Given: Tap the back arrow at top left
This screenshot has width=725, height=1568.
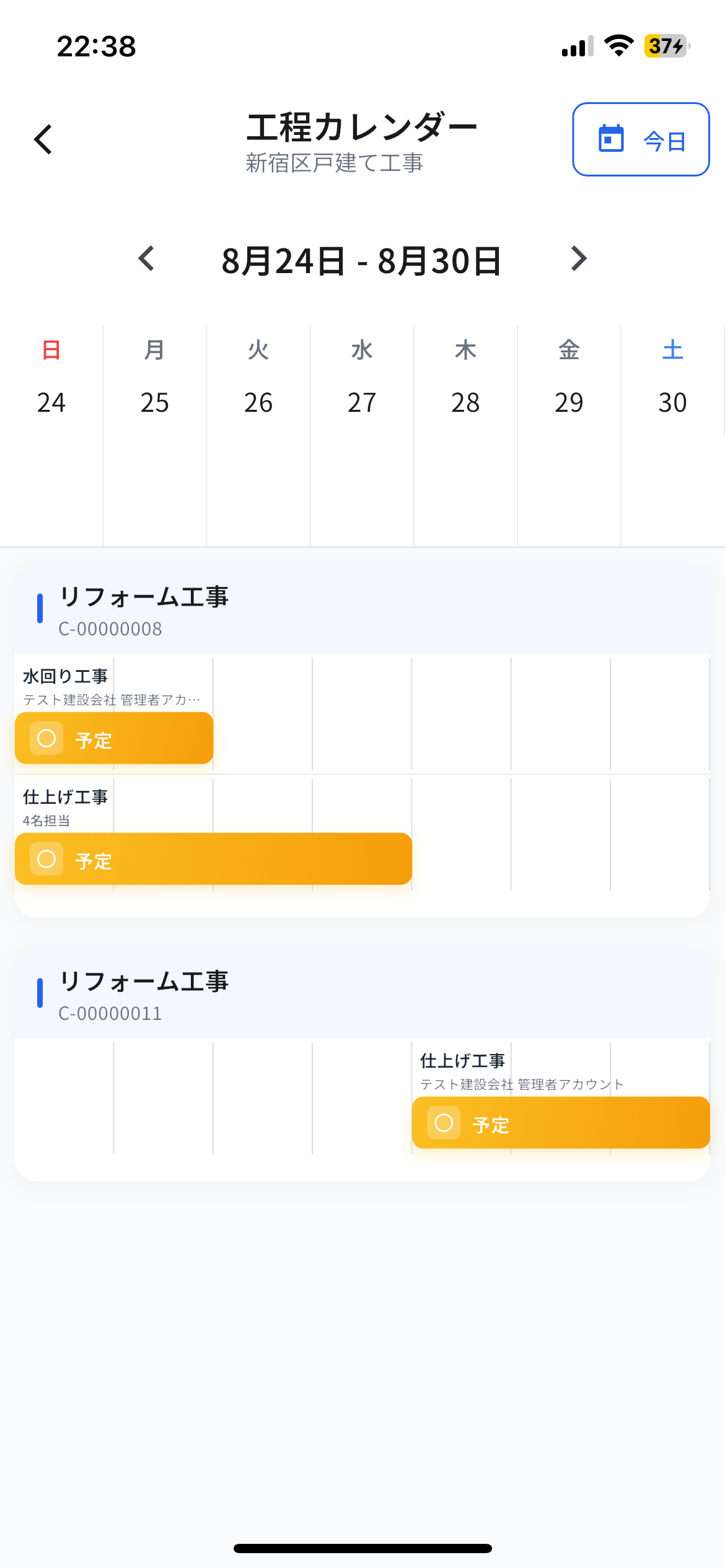Looking at the screenshot, I should (42, 139).
